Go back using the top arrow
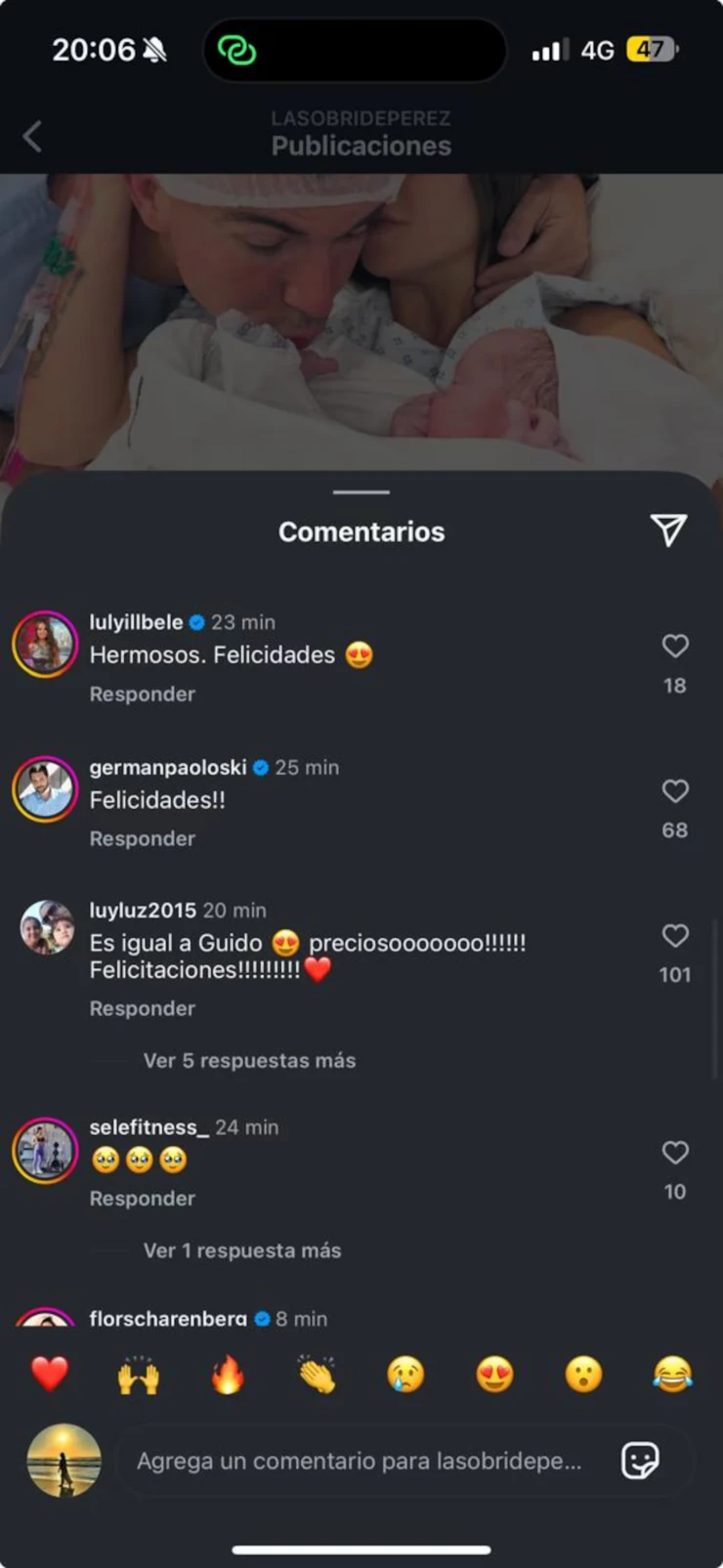Screen dimensions: 723x1568 [x=32, y=137]
